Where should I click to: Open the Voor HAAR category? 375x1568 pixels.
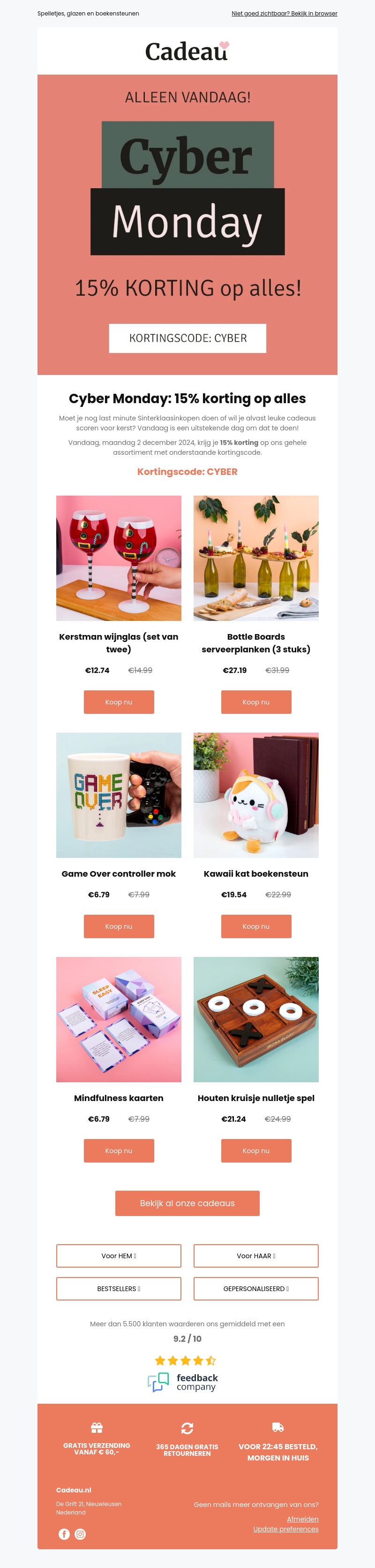tap(256, 1256)
